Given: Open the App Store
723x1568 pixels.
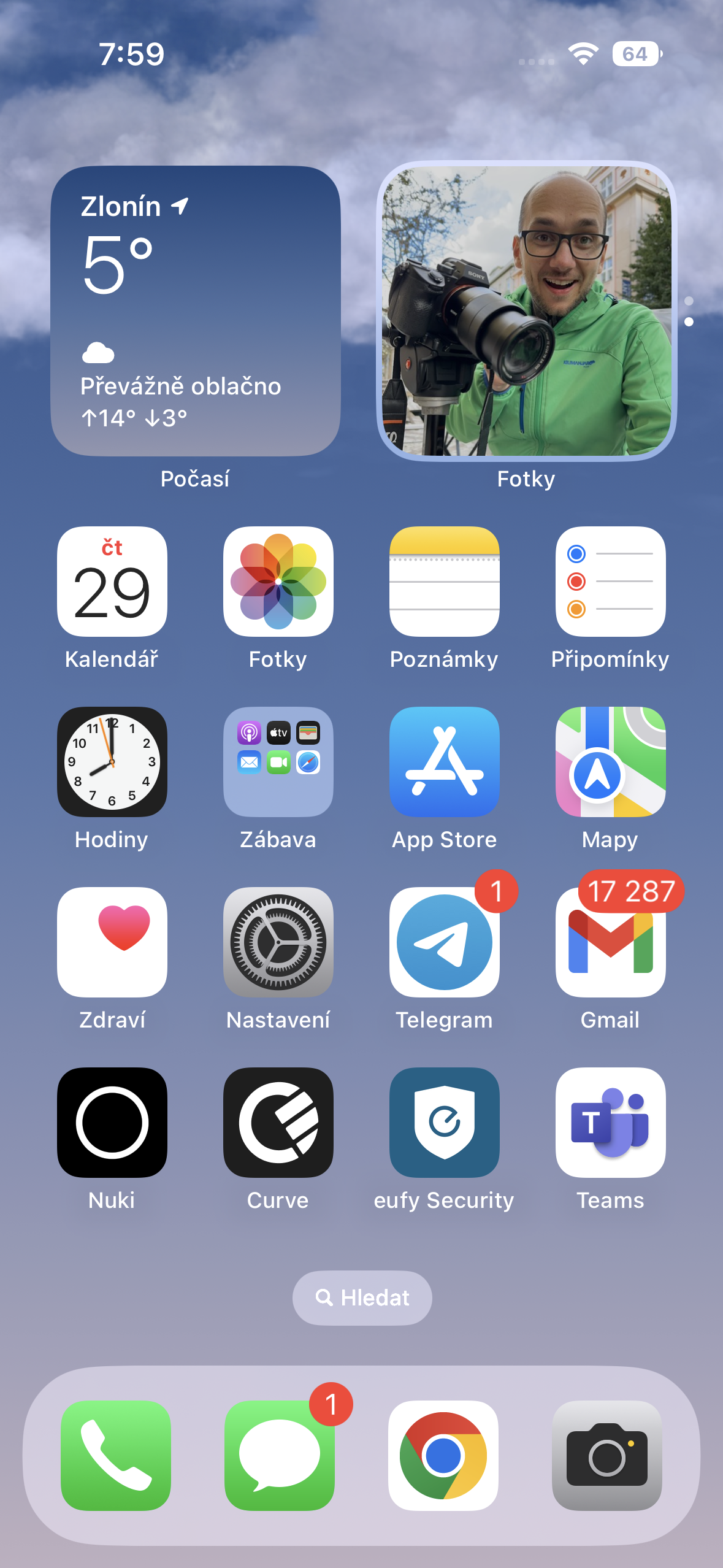Looking at the screenshot, I should [x=445, y=762].
